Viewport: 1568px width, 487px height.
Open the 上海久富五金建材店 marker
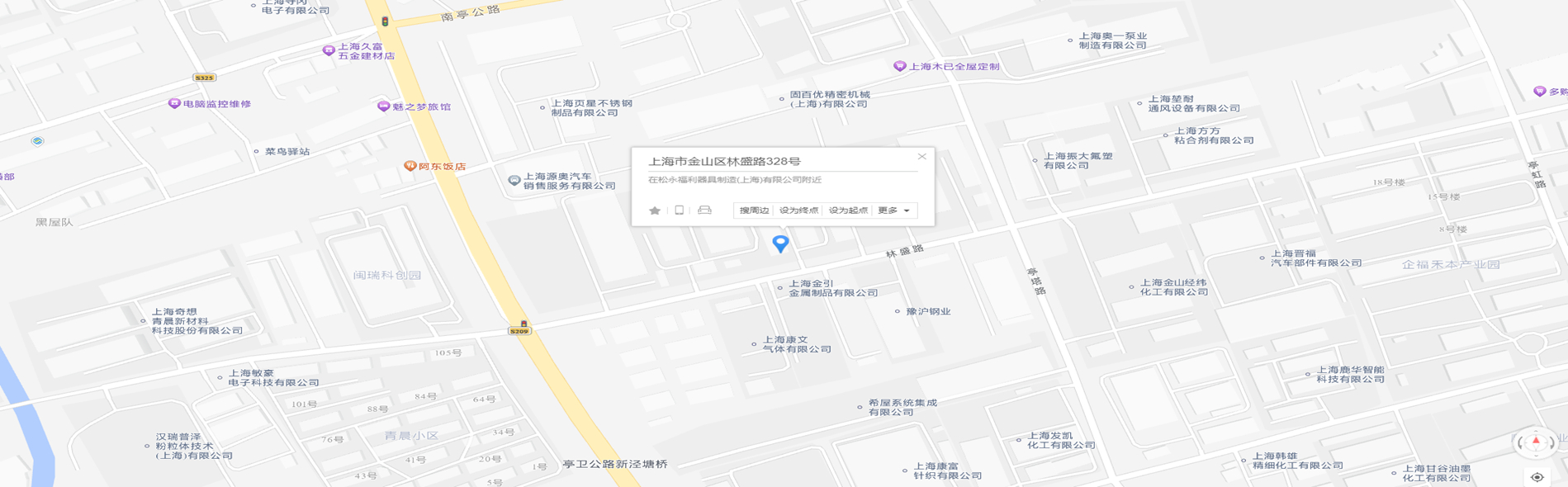tap(329, 50)
